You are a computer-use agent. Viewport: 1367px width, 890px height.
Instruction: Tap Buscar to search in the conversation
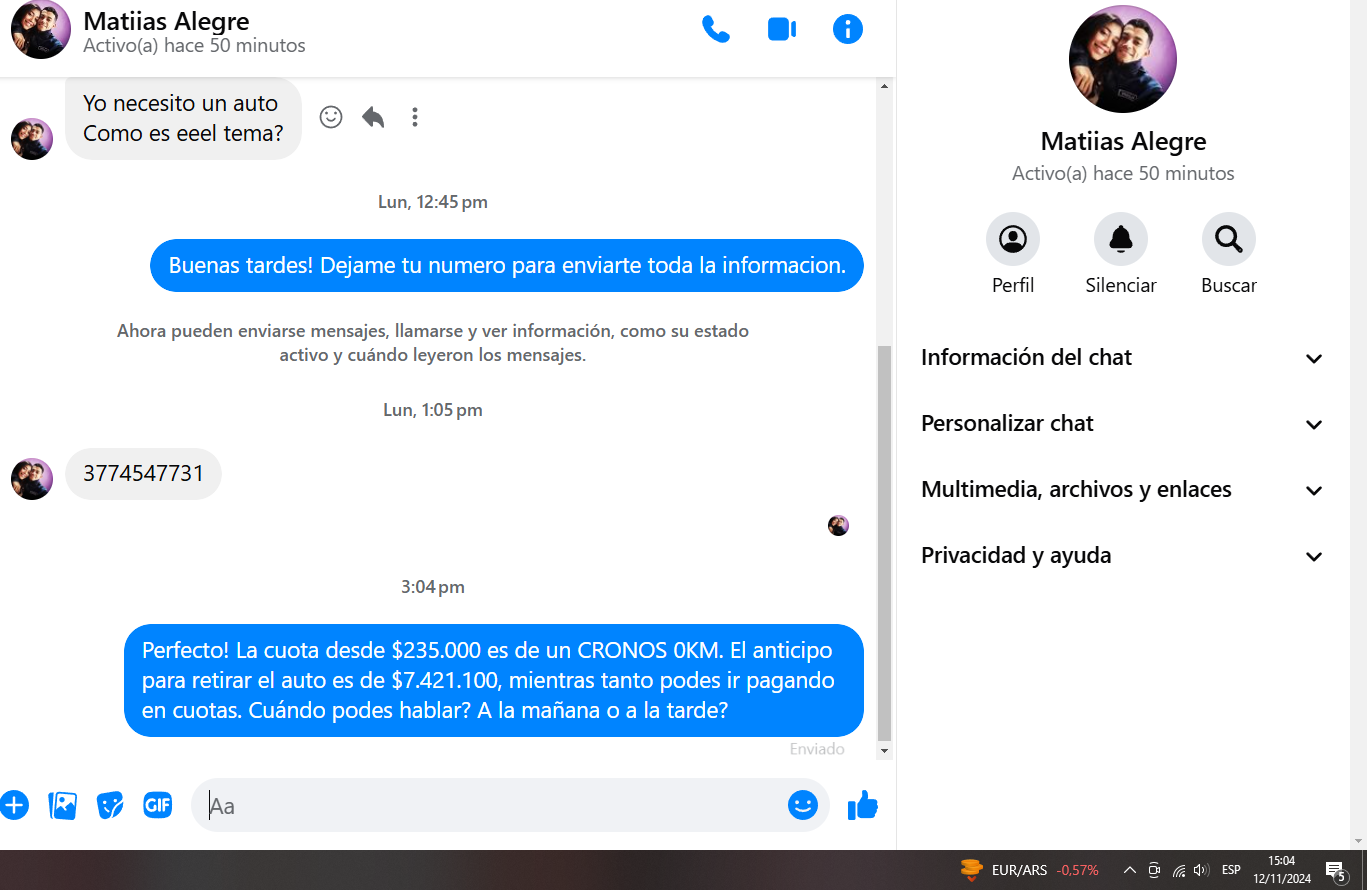click(1229, 240)
